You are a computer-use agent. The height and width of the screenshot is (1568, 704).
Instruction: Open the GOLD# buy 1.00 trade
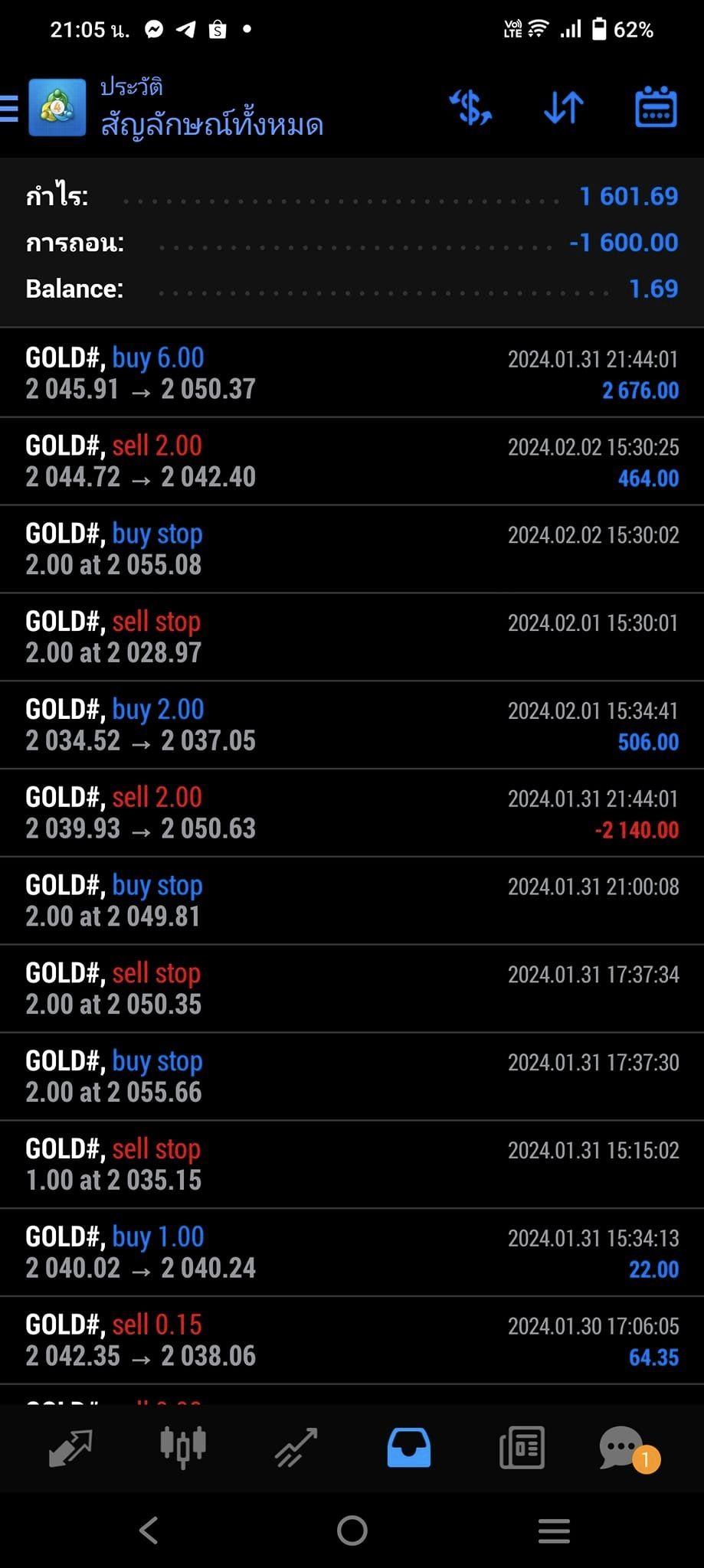[x=352, y=1253]
